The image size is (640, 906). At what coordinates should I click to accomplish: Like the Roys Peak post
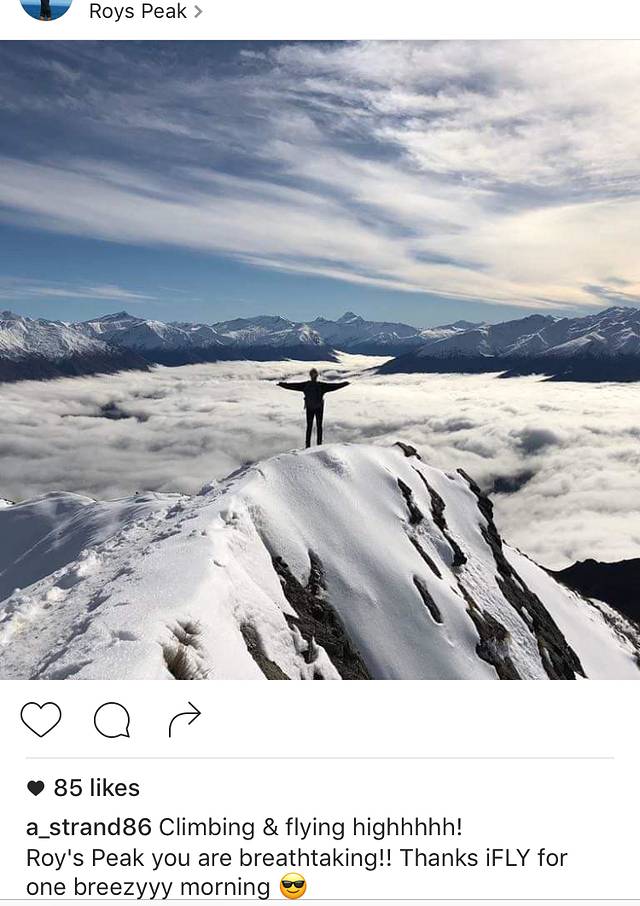[x=41, y=719]
